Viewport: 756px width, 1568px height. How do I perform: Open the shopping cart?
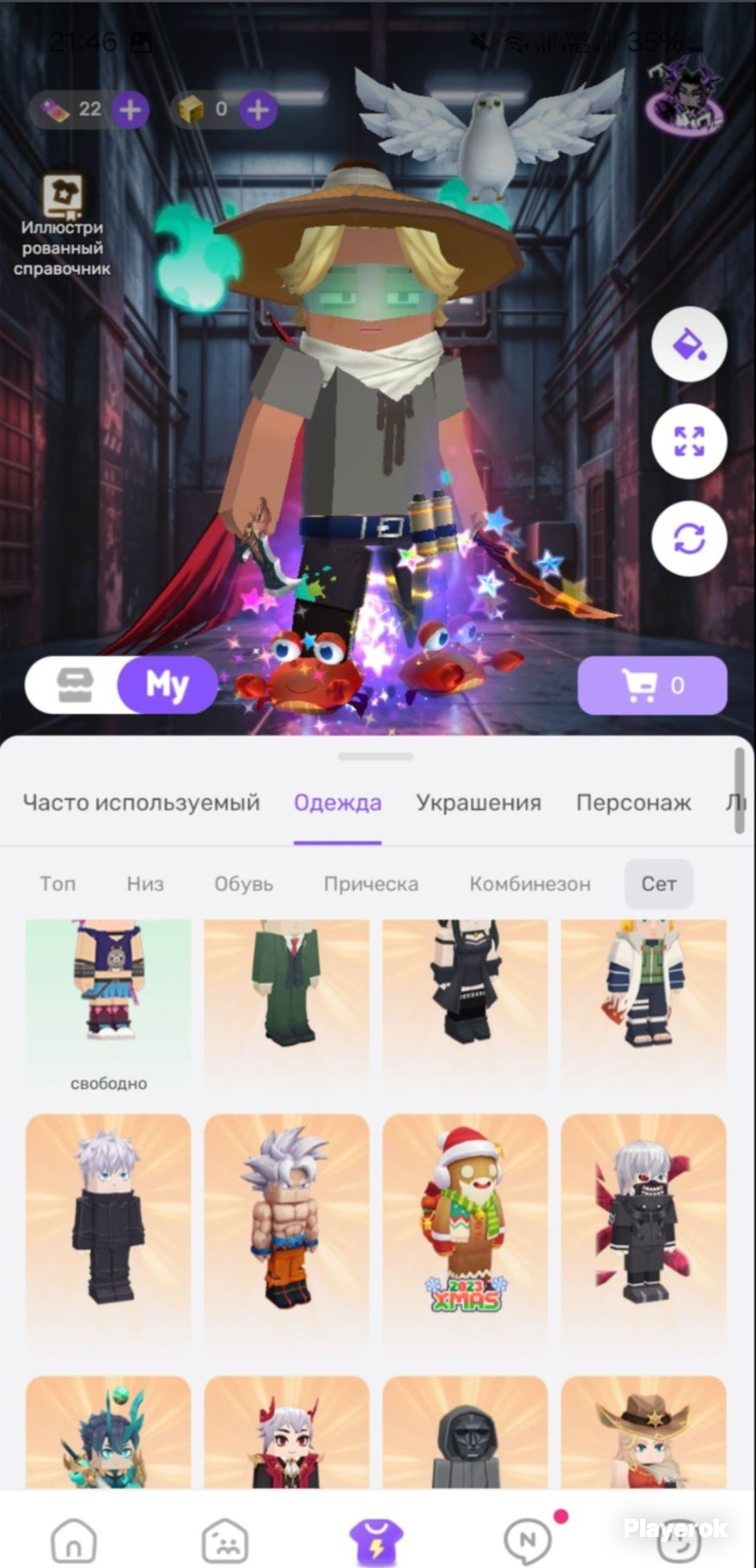(652, 685)
